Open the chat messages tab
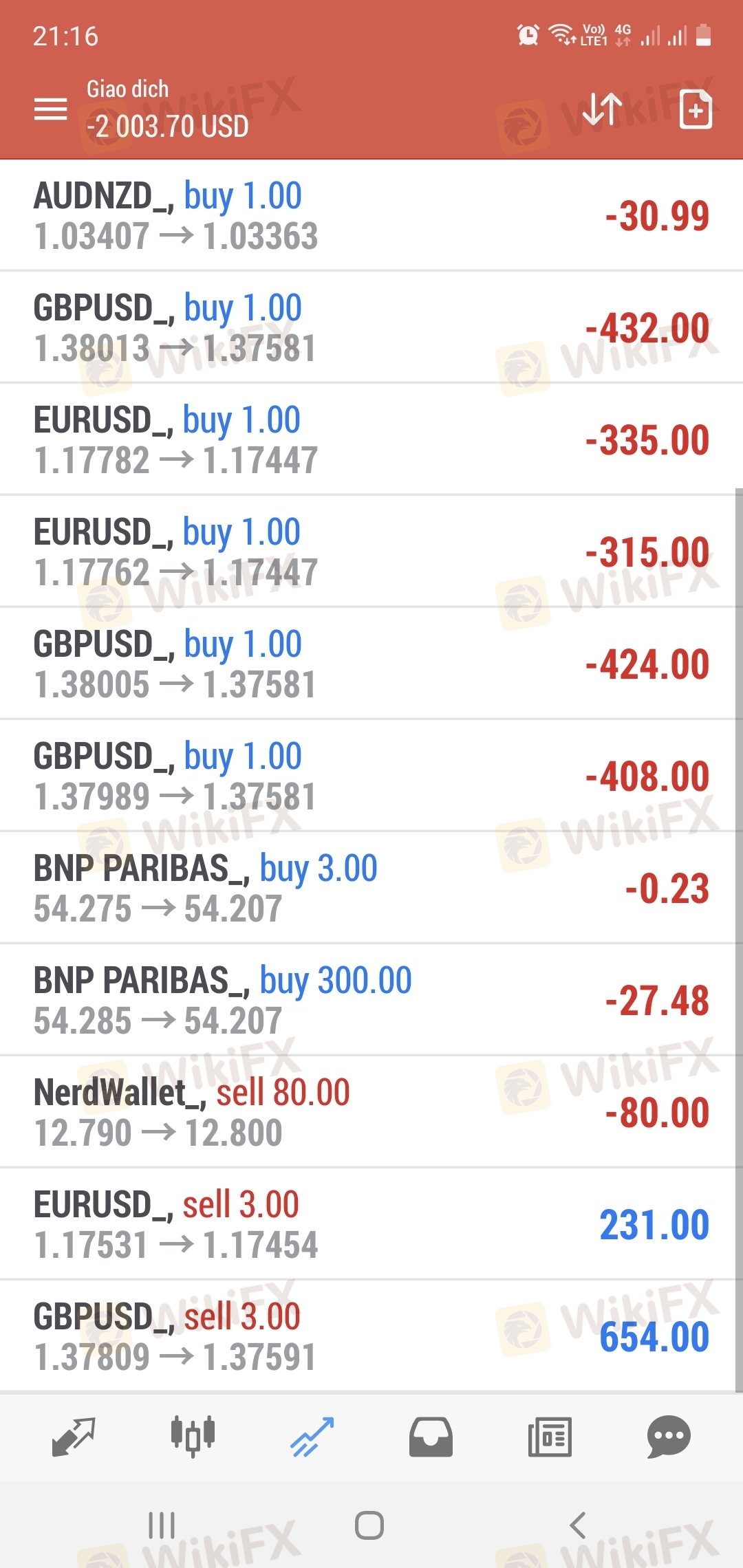Image resolution: width=743 pixels, height=1568 pixels. pyautogui.click(x=669, y=1437)
